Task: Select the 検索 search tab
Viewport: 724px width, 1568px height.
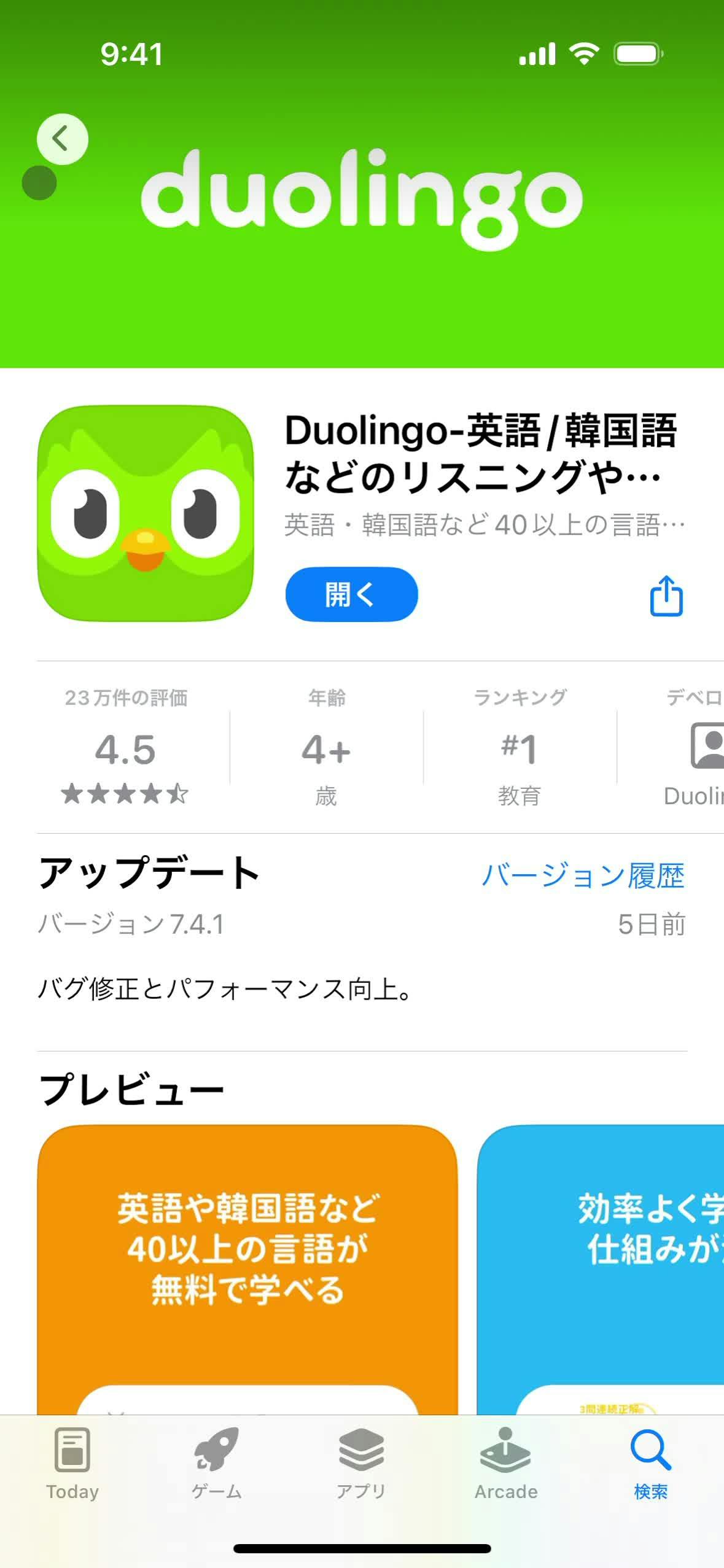Action: (x=650, y=1464)
